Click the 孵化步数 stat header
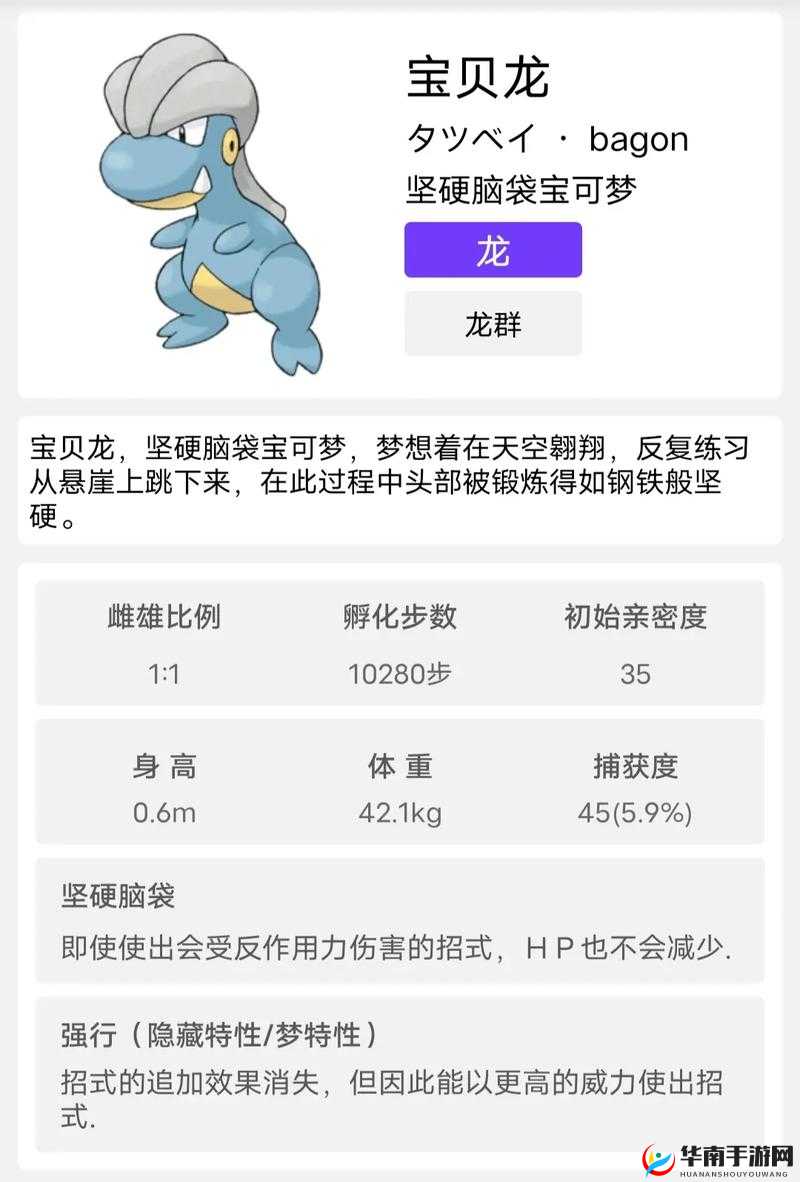The image size is (800, 1182). (400, 617)
